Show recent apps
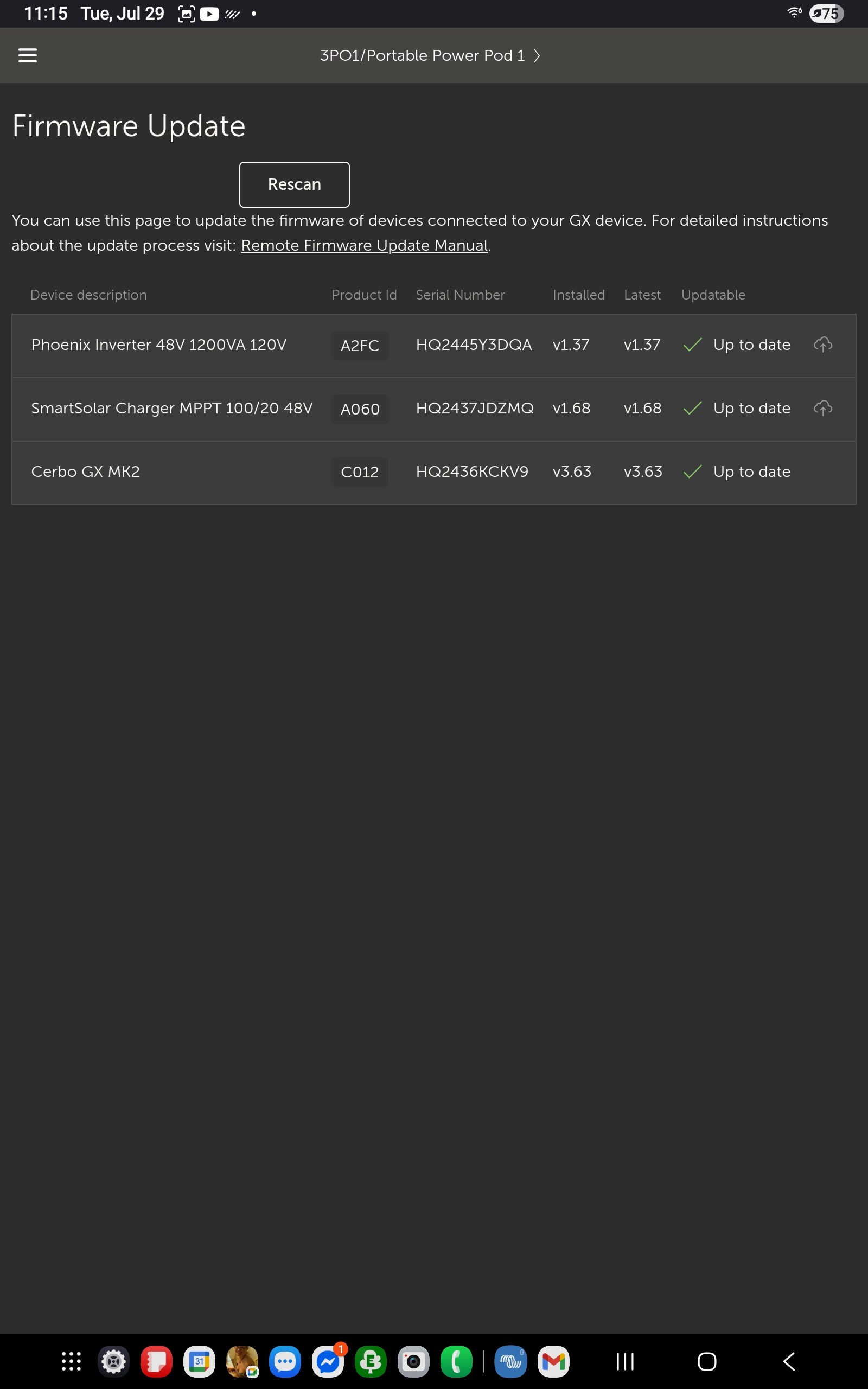This screenshot has height=1389, width=868. tap(624, 1361)
